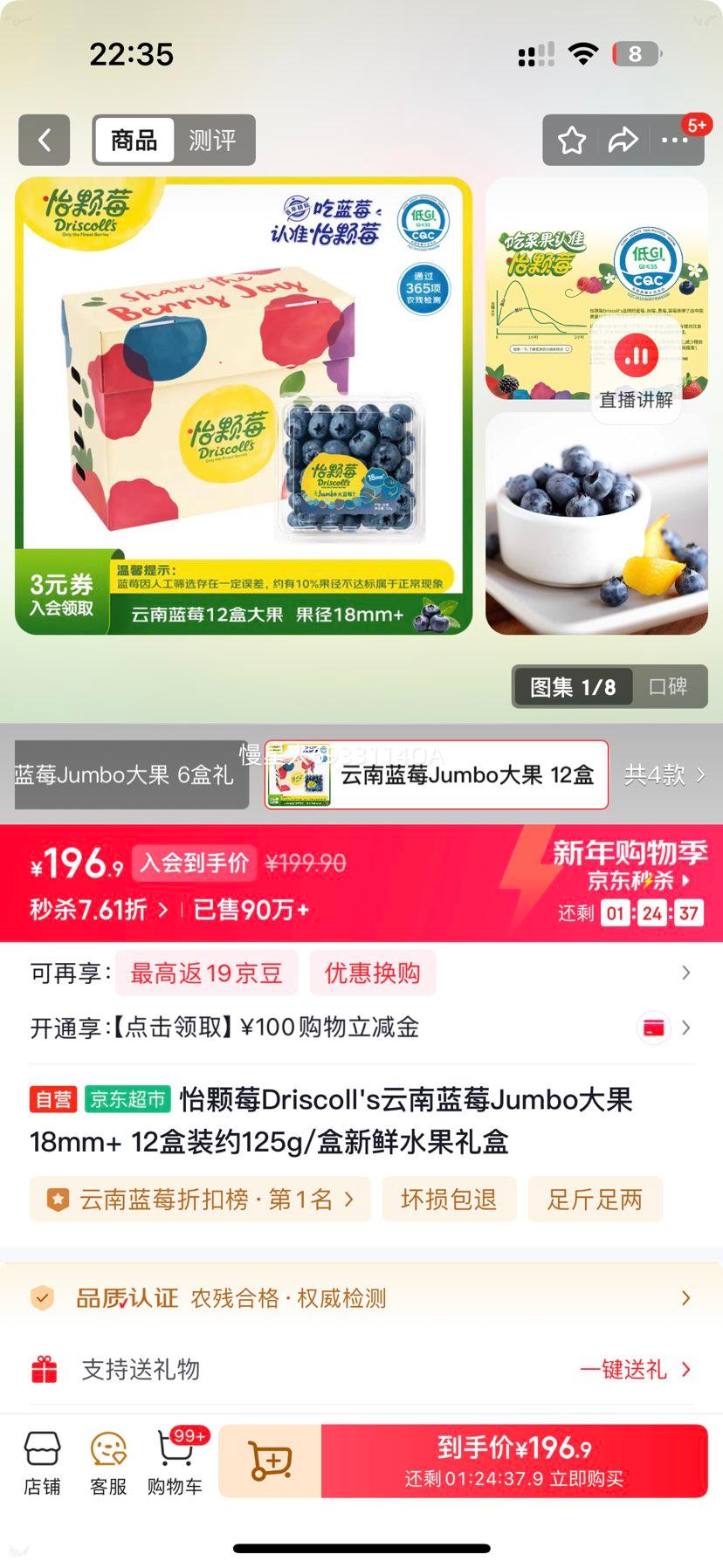Open the 口碑 reviews tab

[x=670, y=687]
